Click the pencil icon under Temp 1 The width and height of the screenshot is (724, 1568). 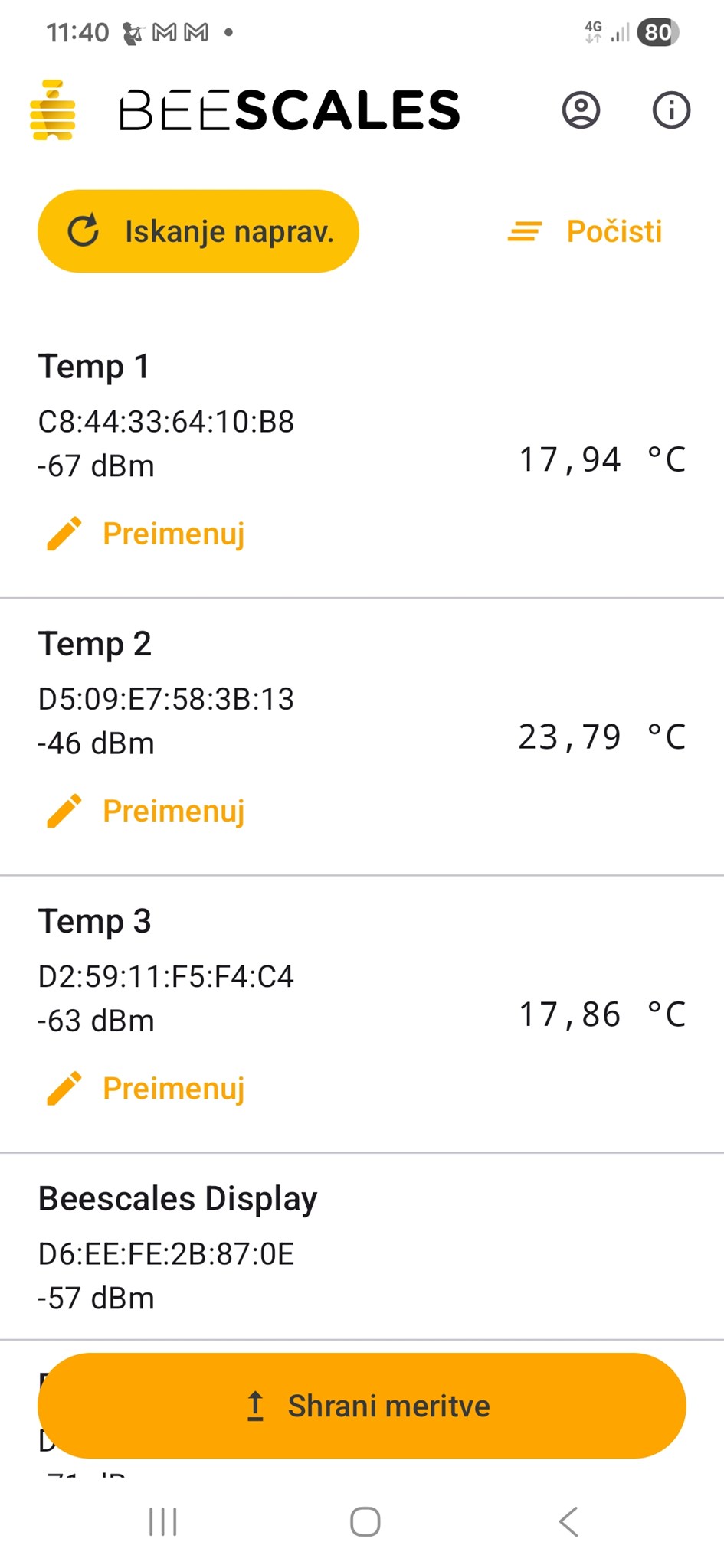click(64, 533)
